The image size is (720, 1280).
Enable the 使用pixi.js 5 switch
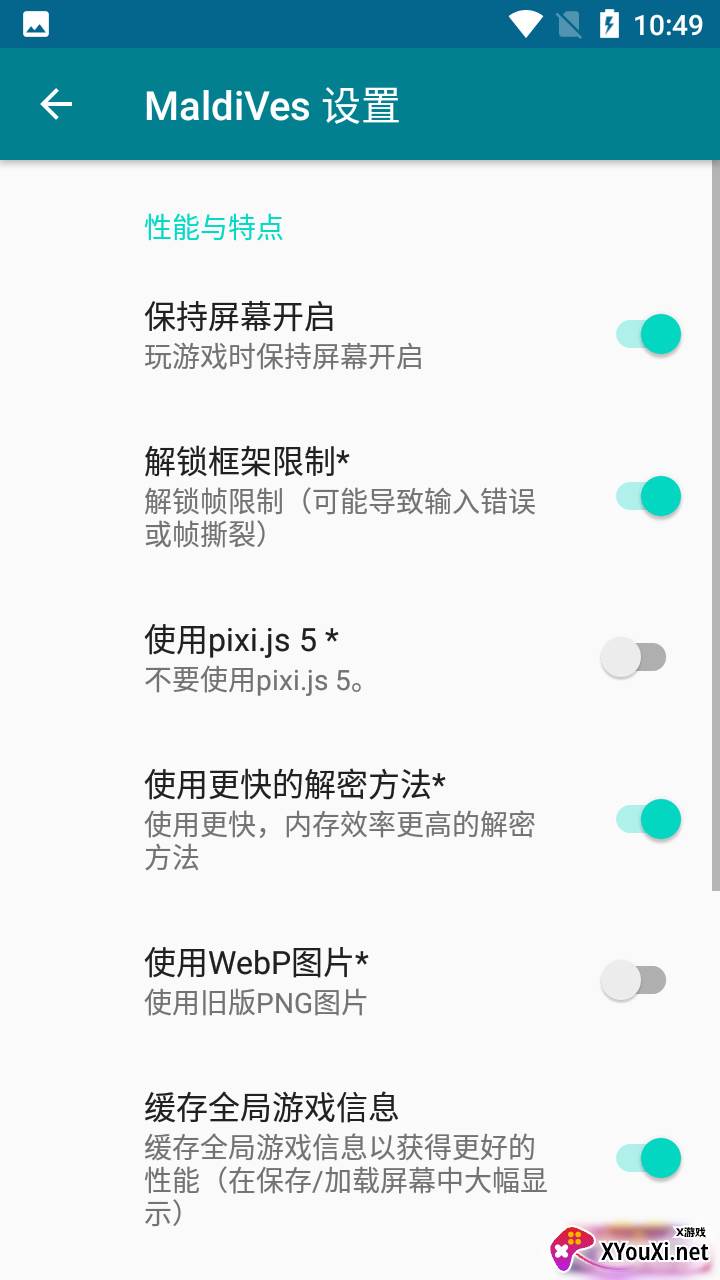pos(634,657)
